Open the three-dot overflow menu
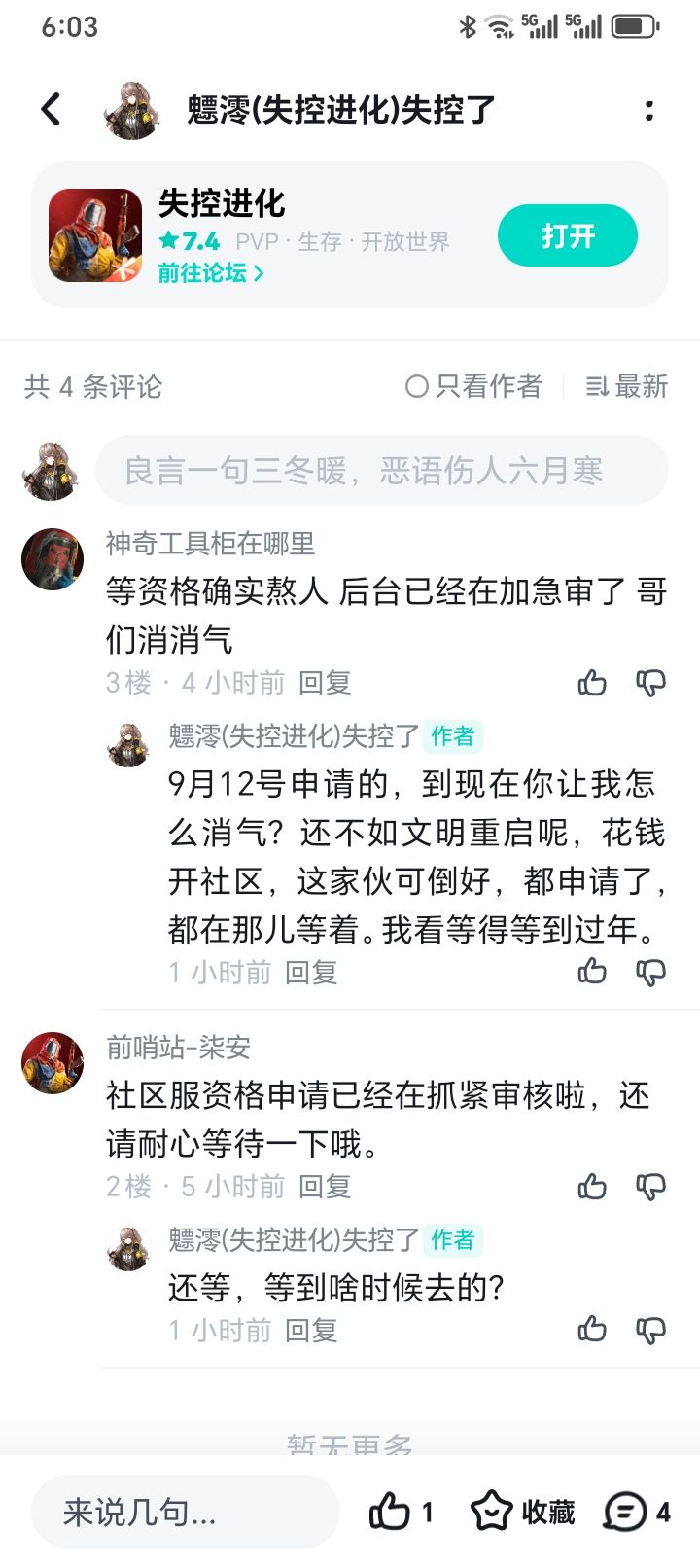The image size is (700, 1568). (x=648, y=110)
